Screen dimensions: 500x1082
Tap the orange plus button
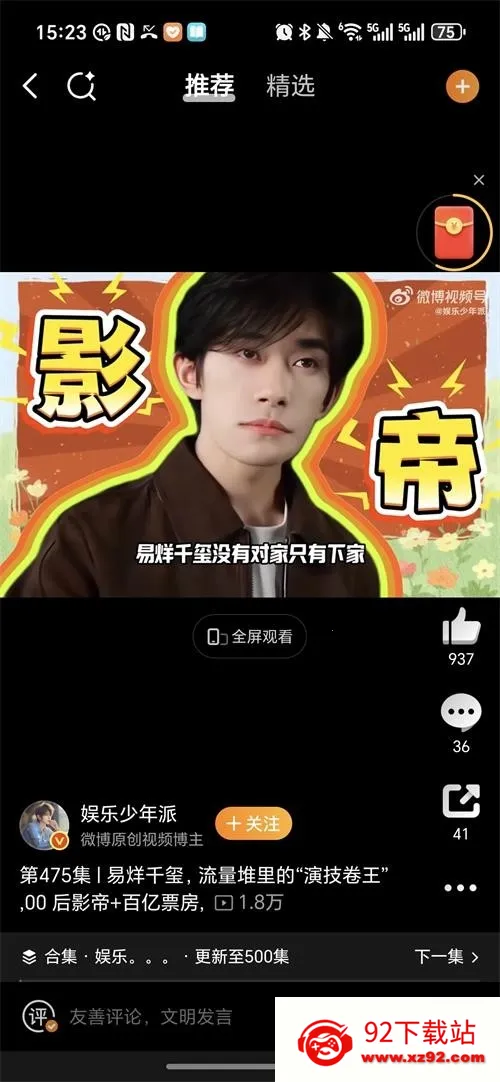pyautogui.click(x=462, y=87)
